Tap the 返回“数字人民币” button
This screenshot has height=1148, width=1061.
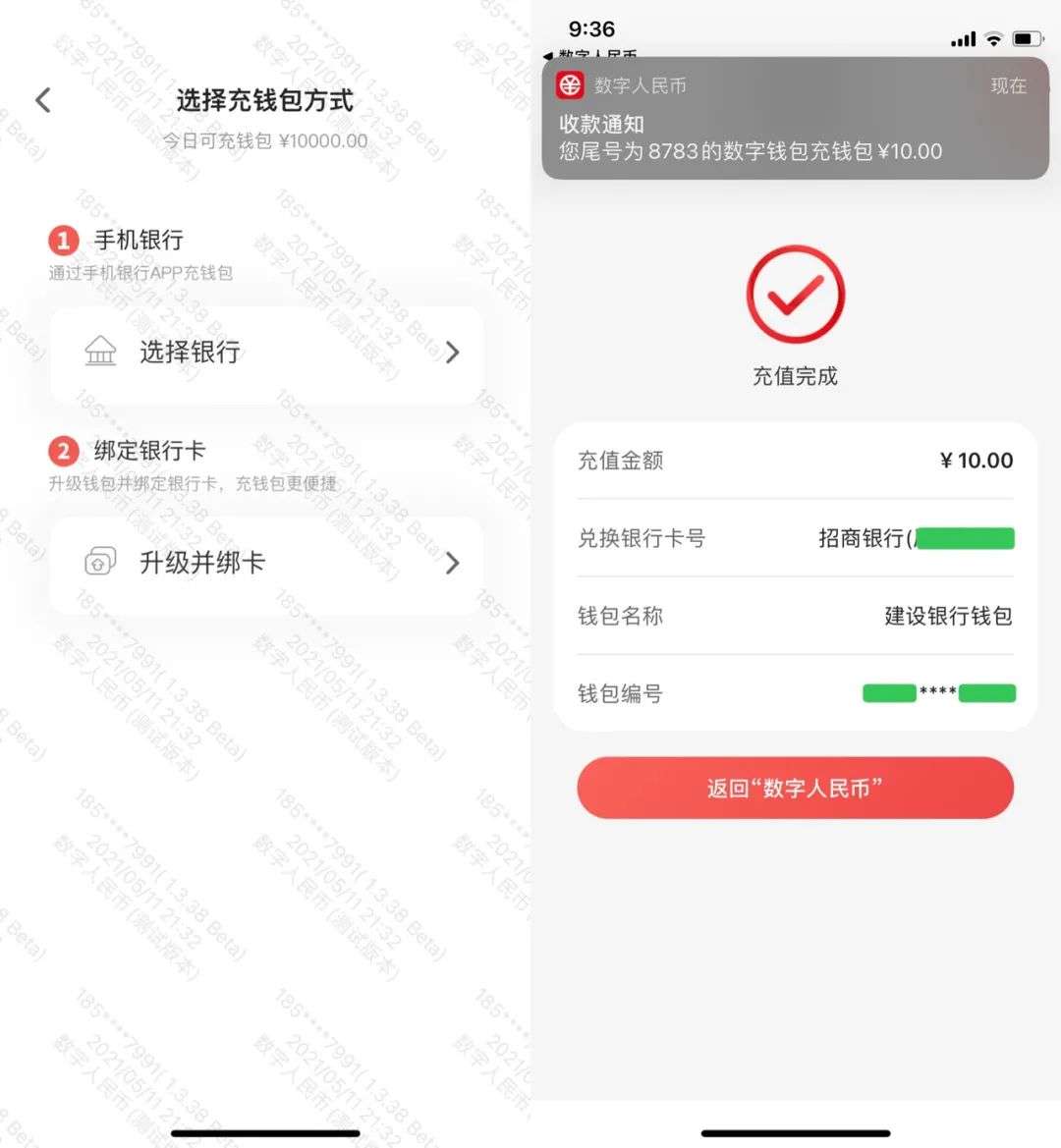pos(794,788)
